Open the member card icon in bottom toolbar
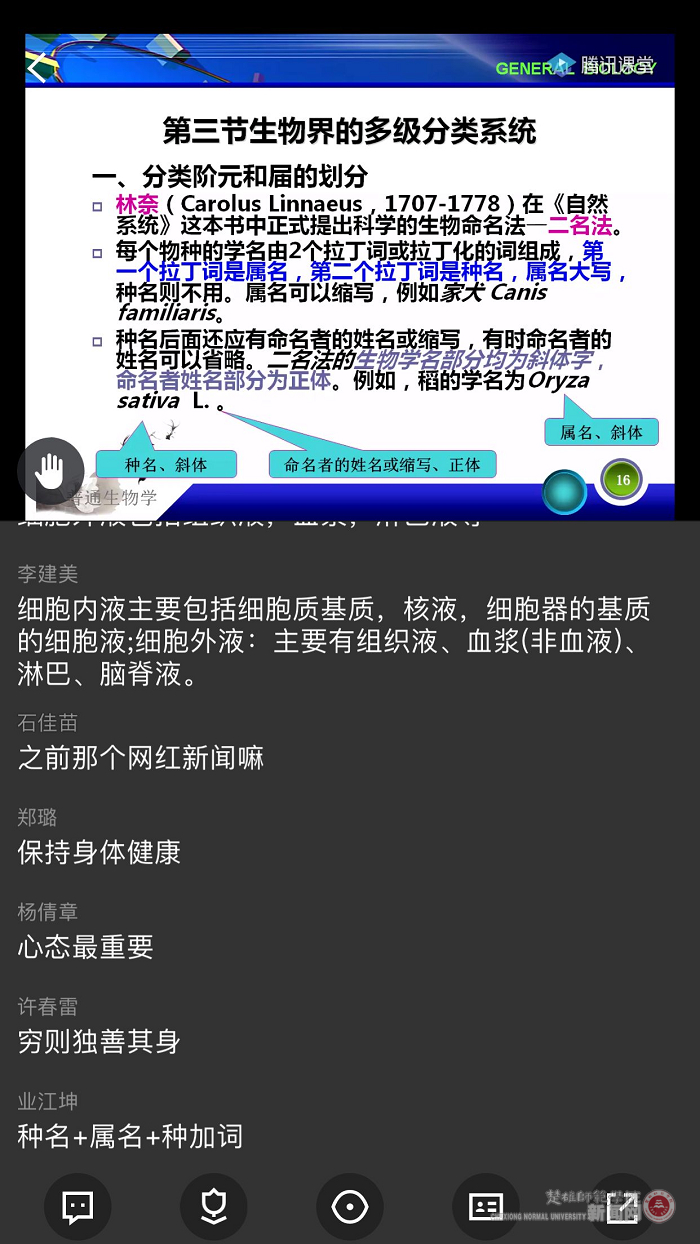This screenshot has height=1244, width=700. point(486,1207)
